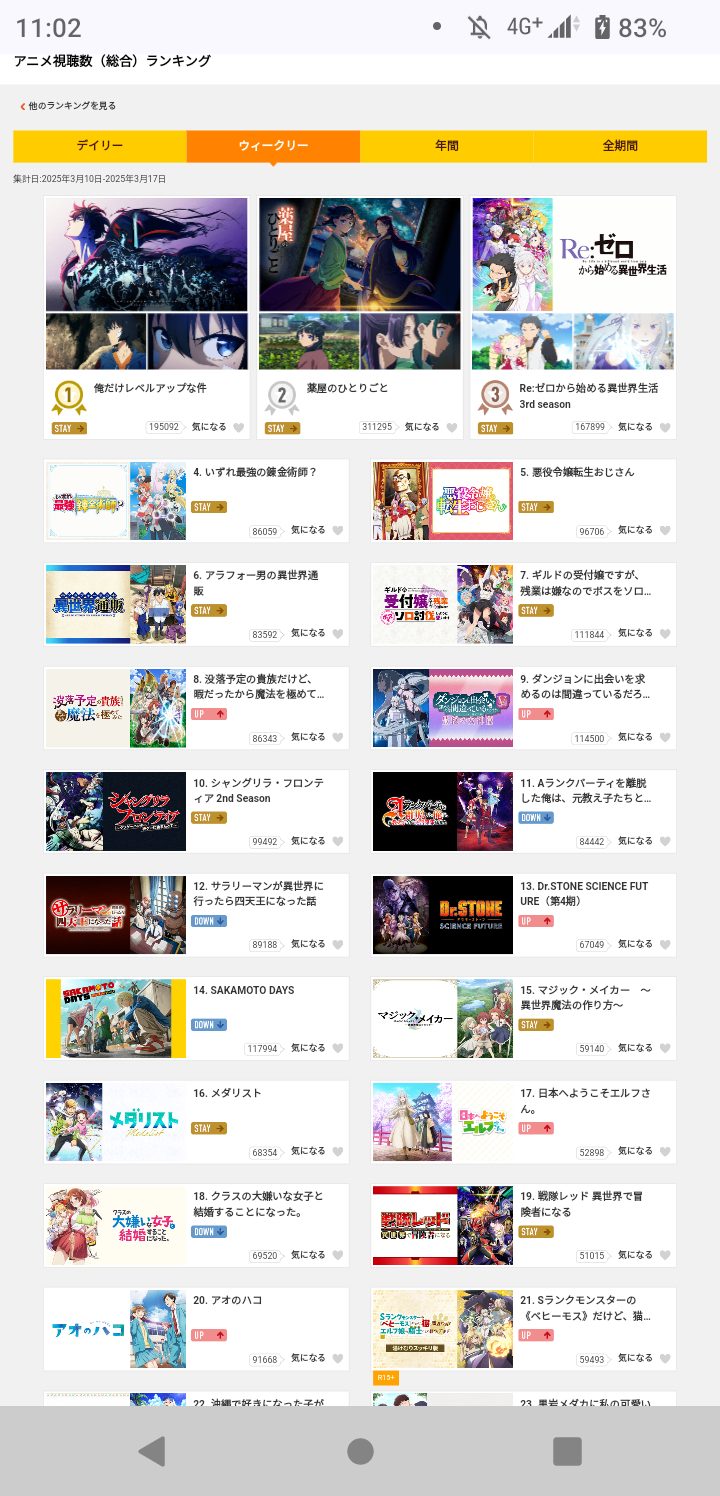Open Re:ゼロから始める異世界生活 3rd season

[x=573, y=300]
